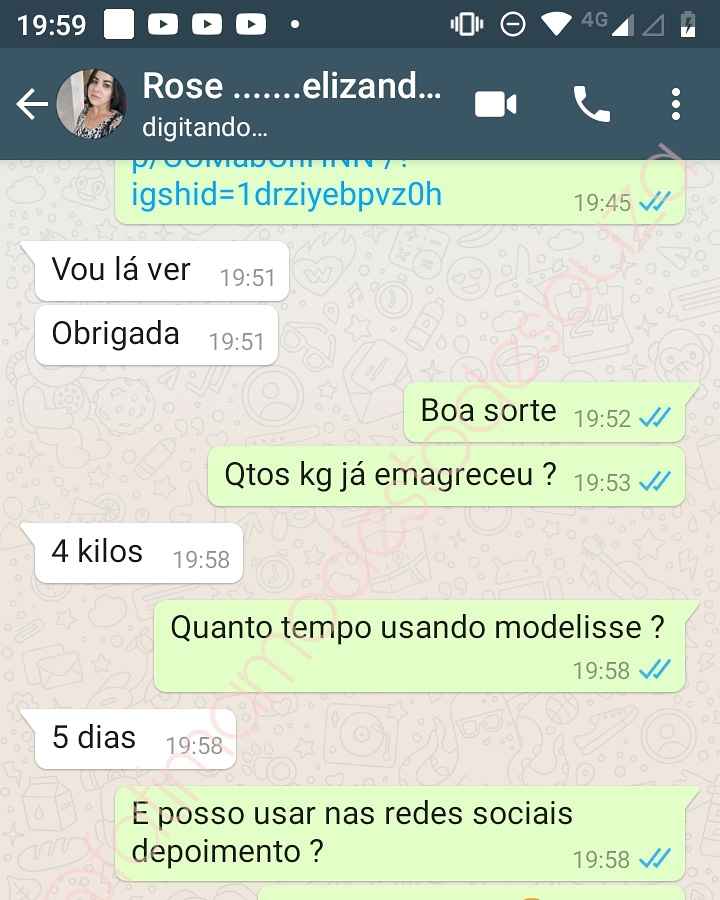The image size is (720, 900).
Task: Start a voice call with Rose
Action: (591, 104)
